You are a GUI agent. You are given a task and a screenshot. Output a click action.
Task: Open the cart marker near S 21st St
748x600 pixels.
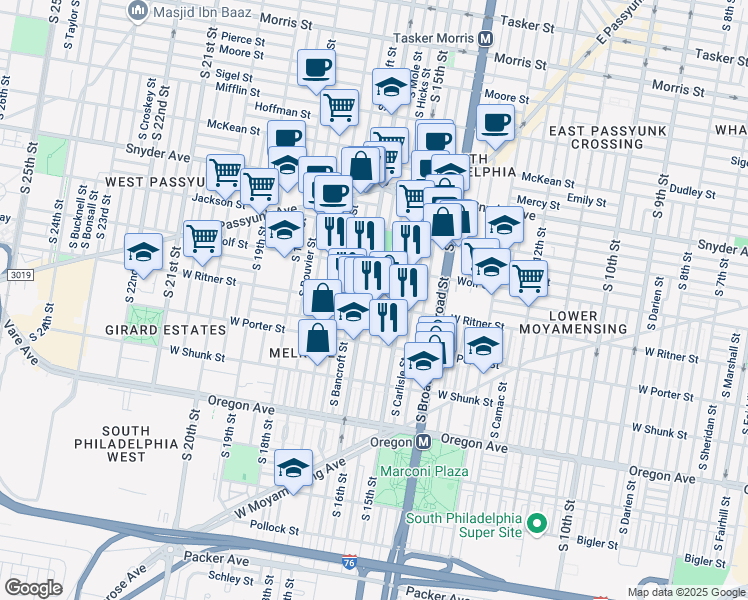coord(202,242)
